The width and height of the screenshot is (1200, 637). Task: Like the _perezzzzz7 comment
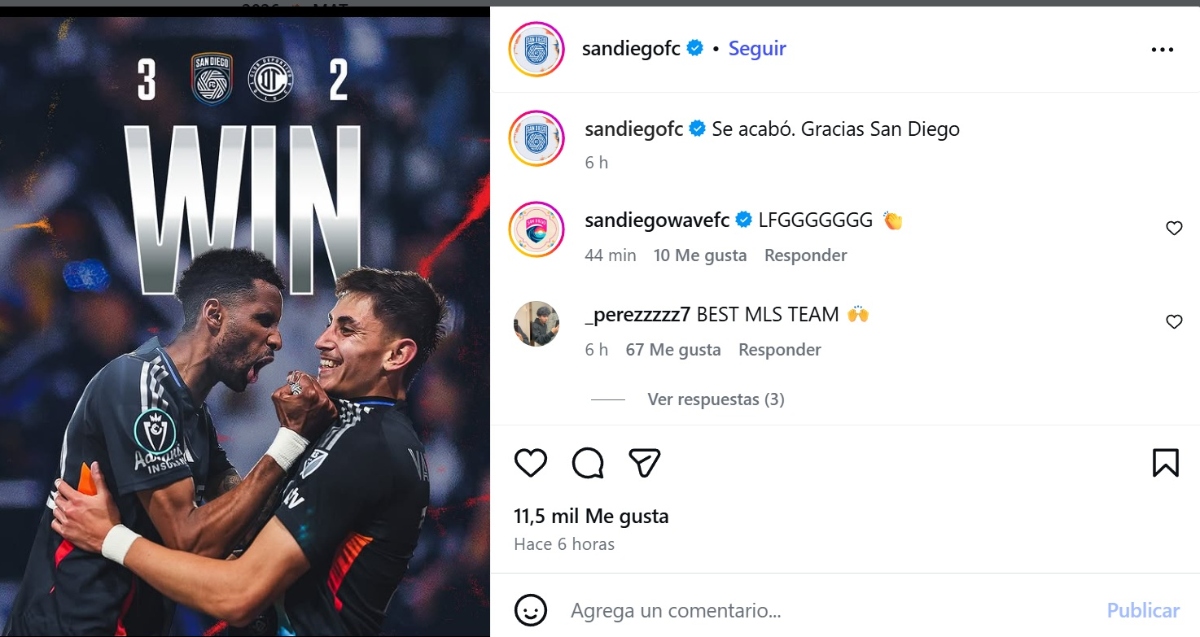tap(1174, 322)
